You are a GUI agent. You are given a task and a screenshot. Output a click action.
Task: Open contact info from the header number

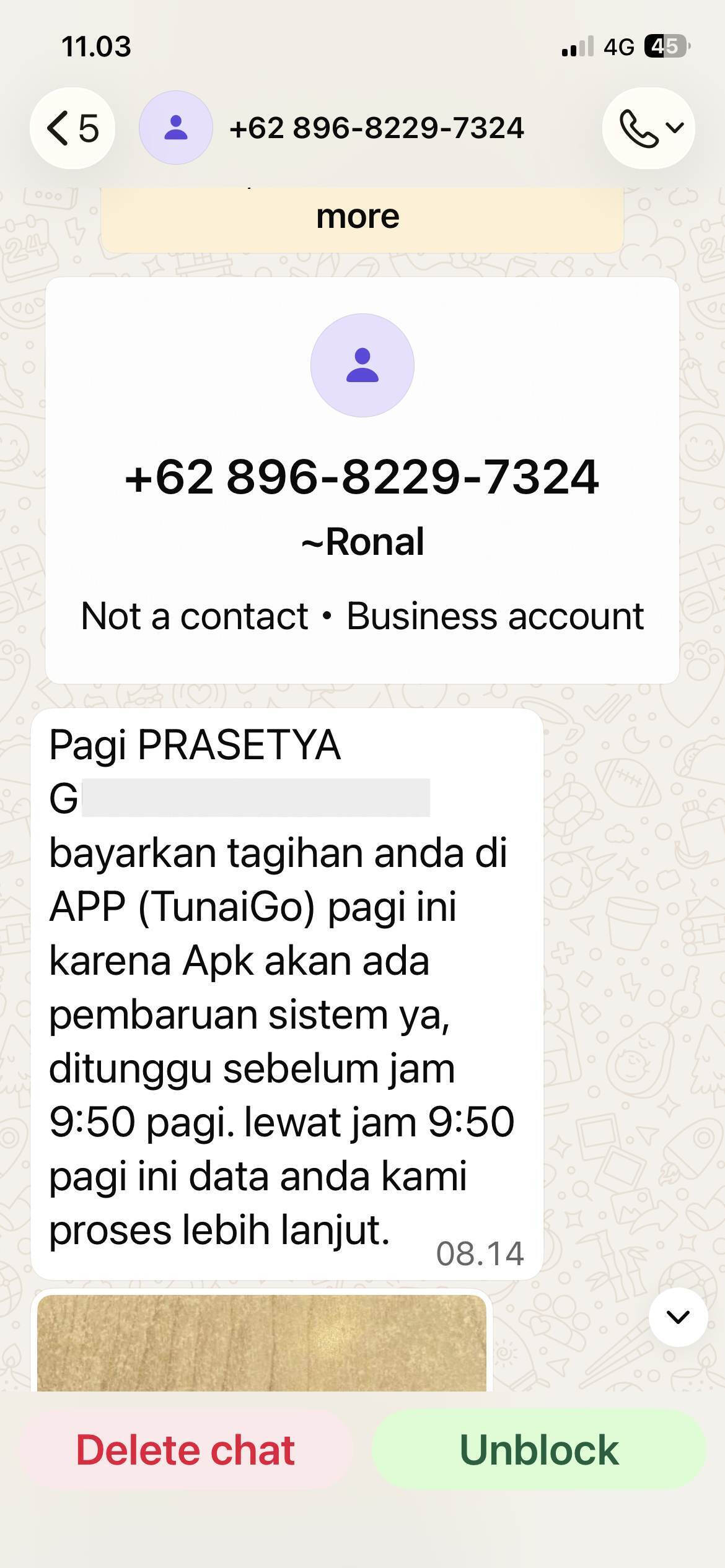pos(376,128)
